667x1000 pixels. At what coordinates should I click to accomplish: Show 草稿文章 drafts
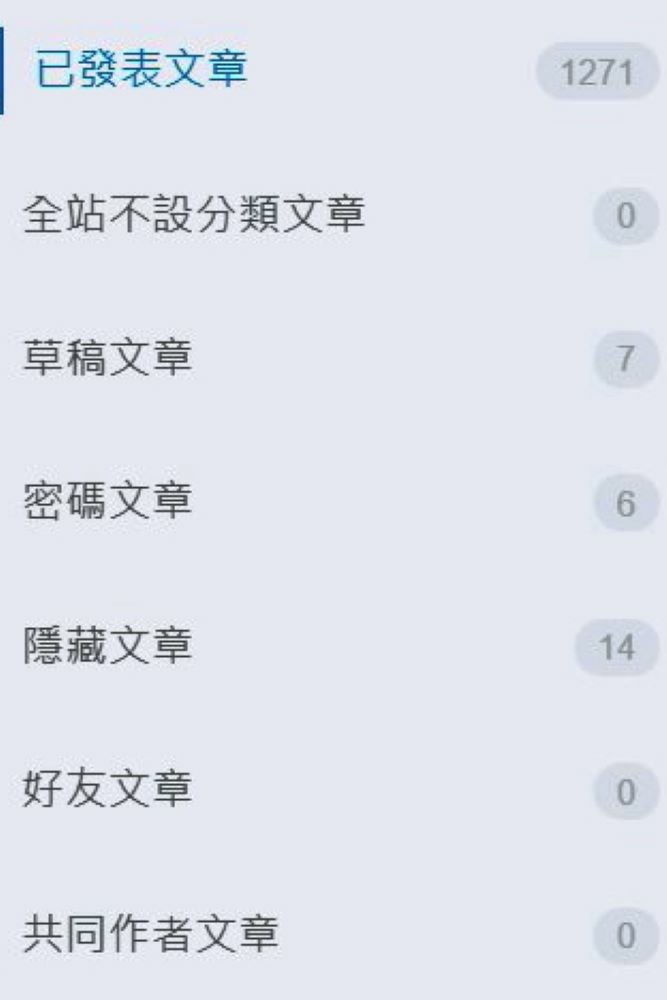[x=107, y=359]
